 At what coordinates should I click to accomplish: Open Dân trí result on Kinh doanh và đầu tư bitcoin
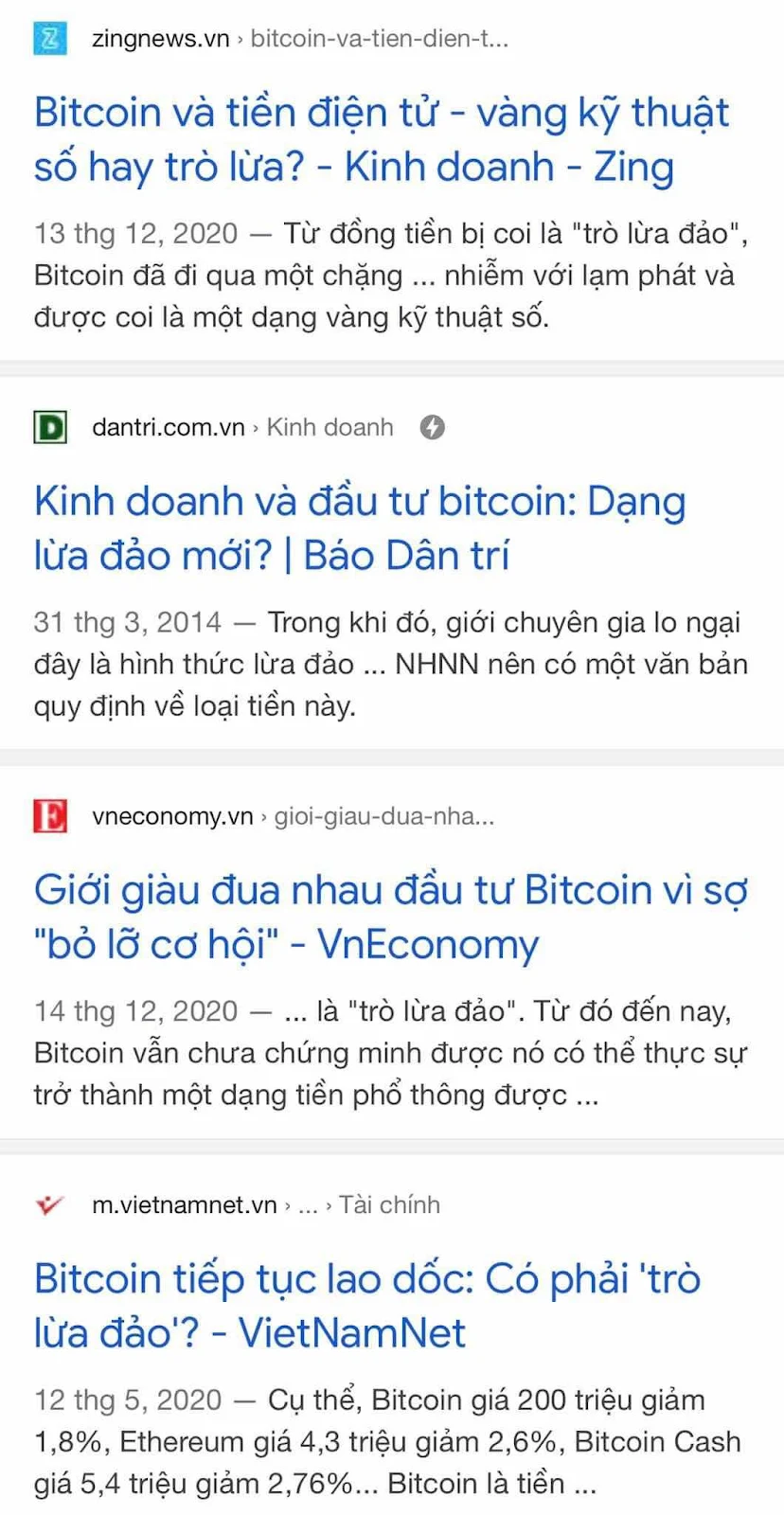(360, 527)
